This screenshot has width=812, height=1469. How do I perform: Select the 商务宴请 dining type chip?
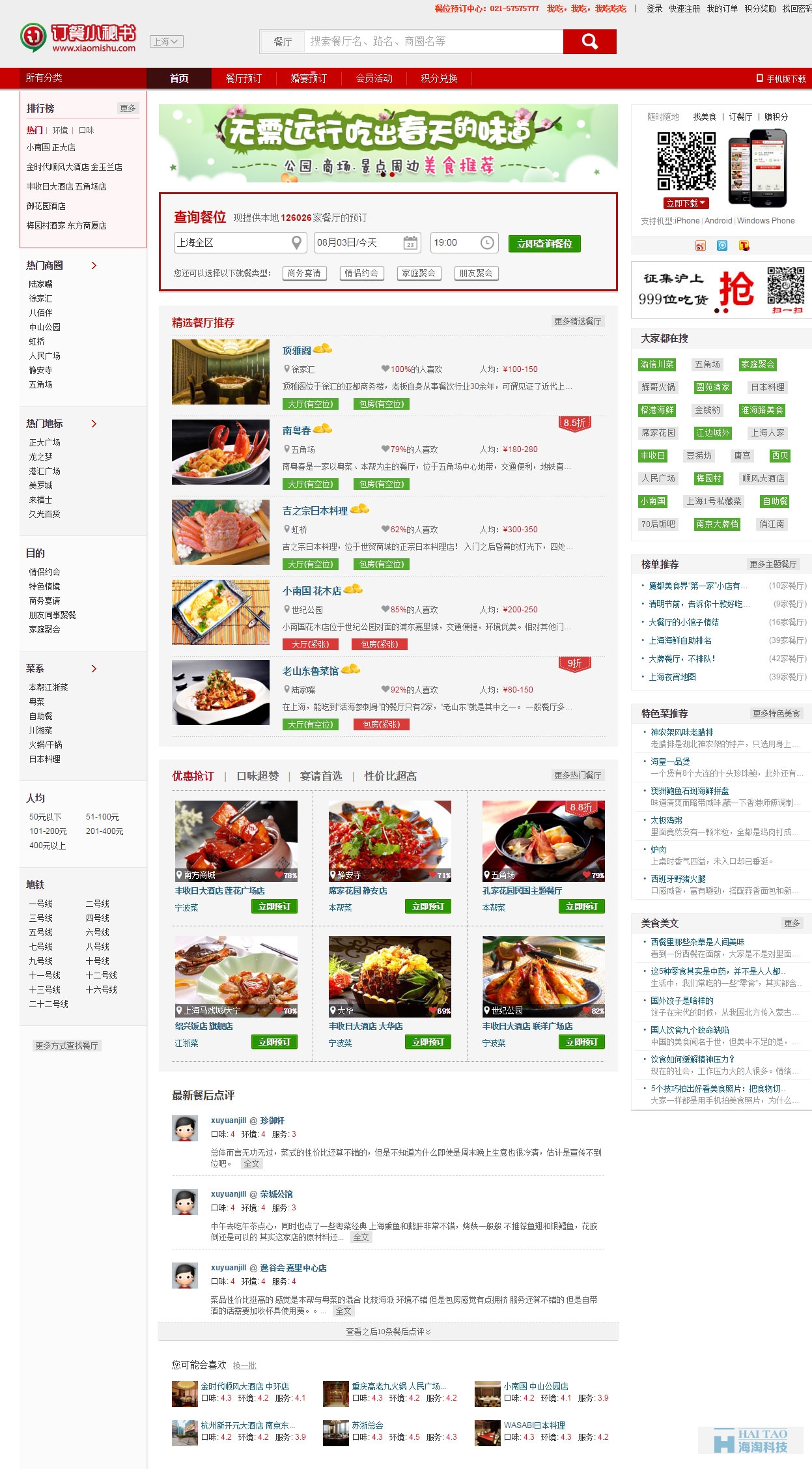304,273
